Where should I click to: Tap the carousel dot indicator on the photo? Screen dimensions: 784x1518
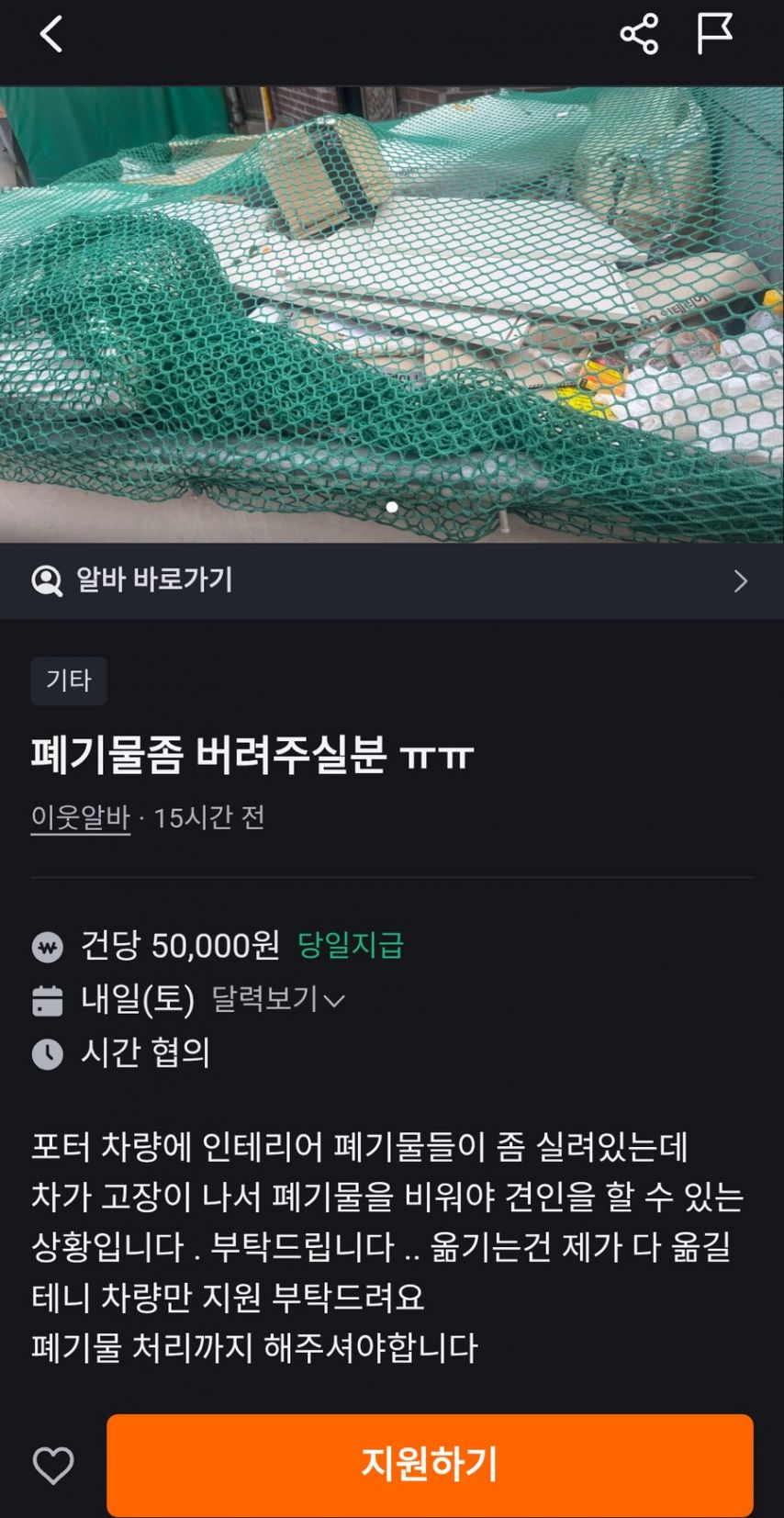coord(392,506)
